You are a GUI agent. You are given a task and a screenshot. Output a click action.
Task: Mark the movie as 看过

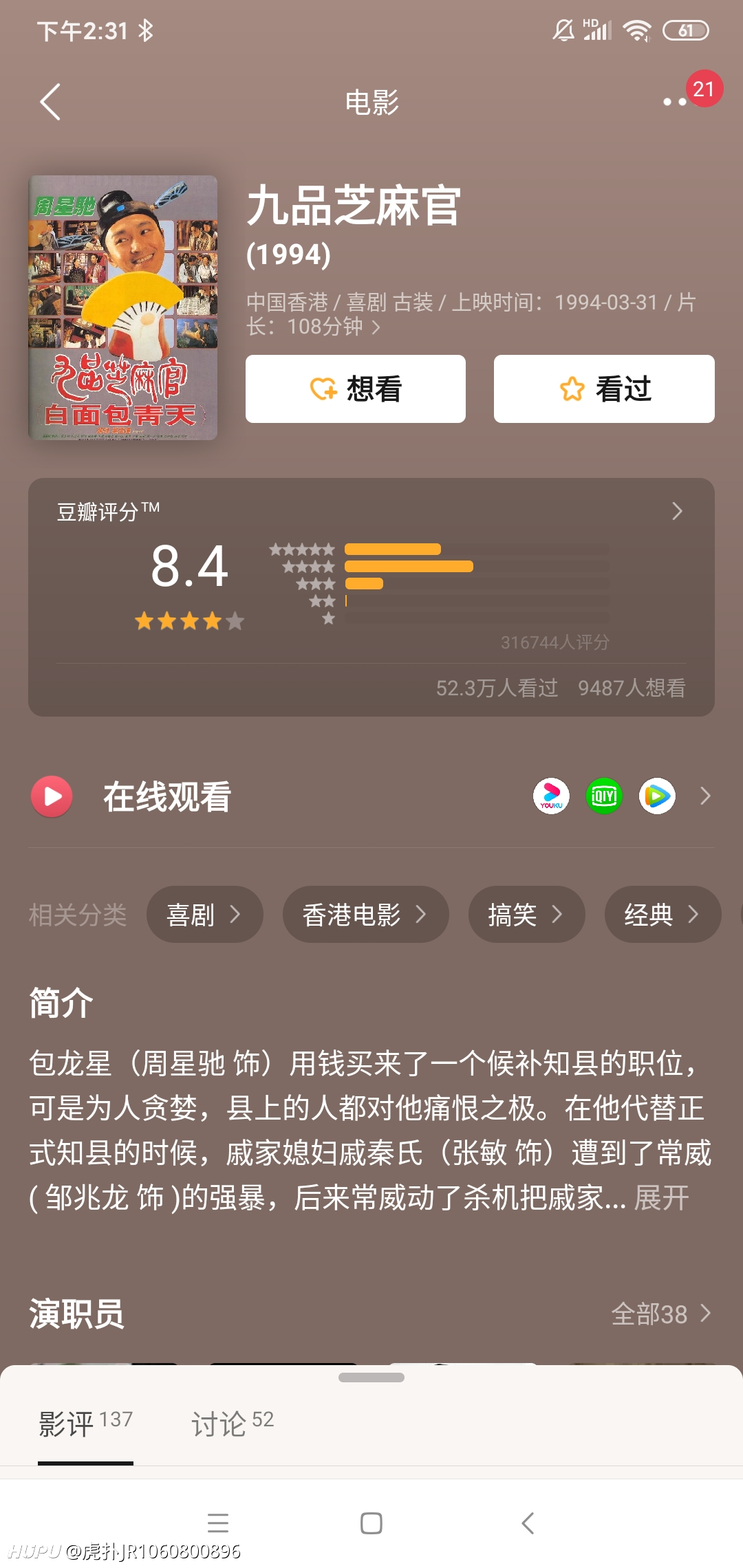pyautogui.click(x=604, y=389)
